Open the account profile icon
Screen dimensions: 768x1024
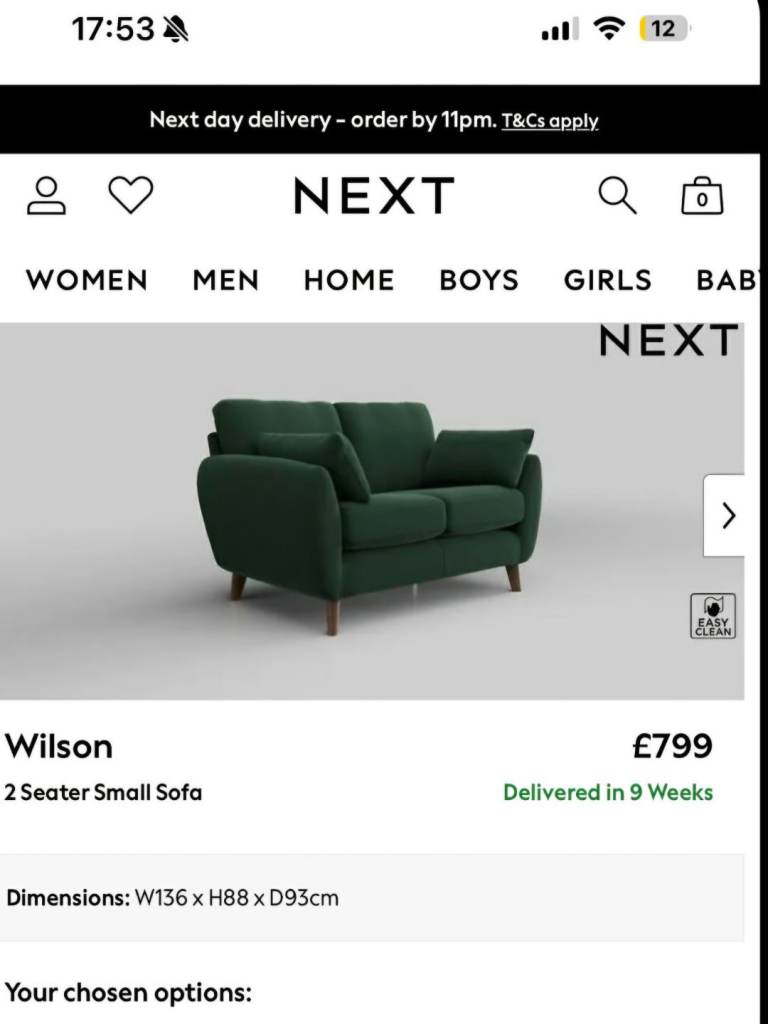[46, 196]
